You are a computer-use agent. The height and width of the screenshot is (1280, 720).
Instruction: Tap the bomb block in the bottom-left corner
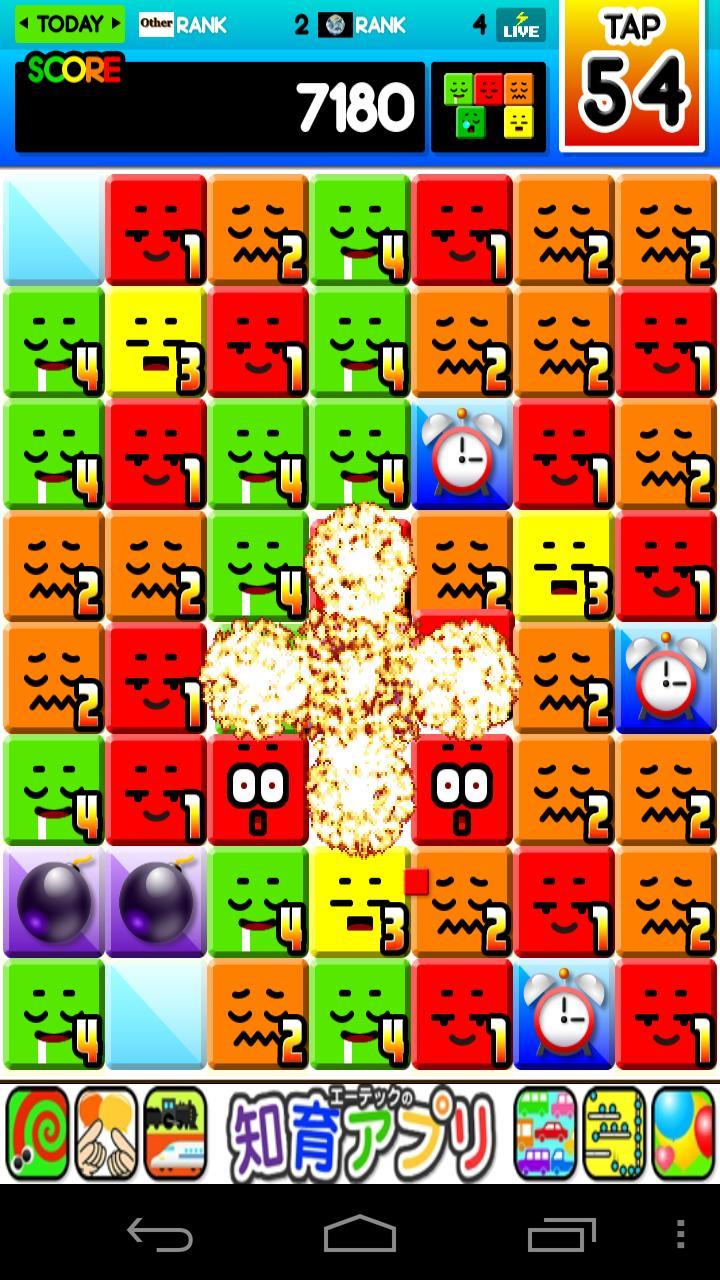[x=53, y=905]
